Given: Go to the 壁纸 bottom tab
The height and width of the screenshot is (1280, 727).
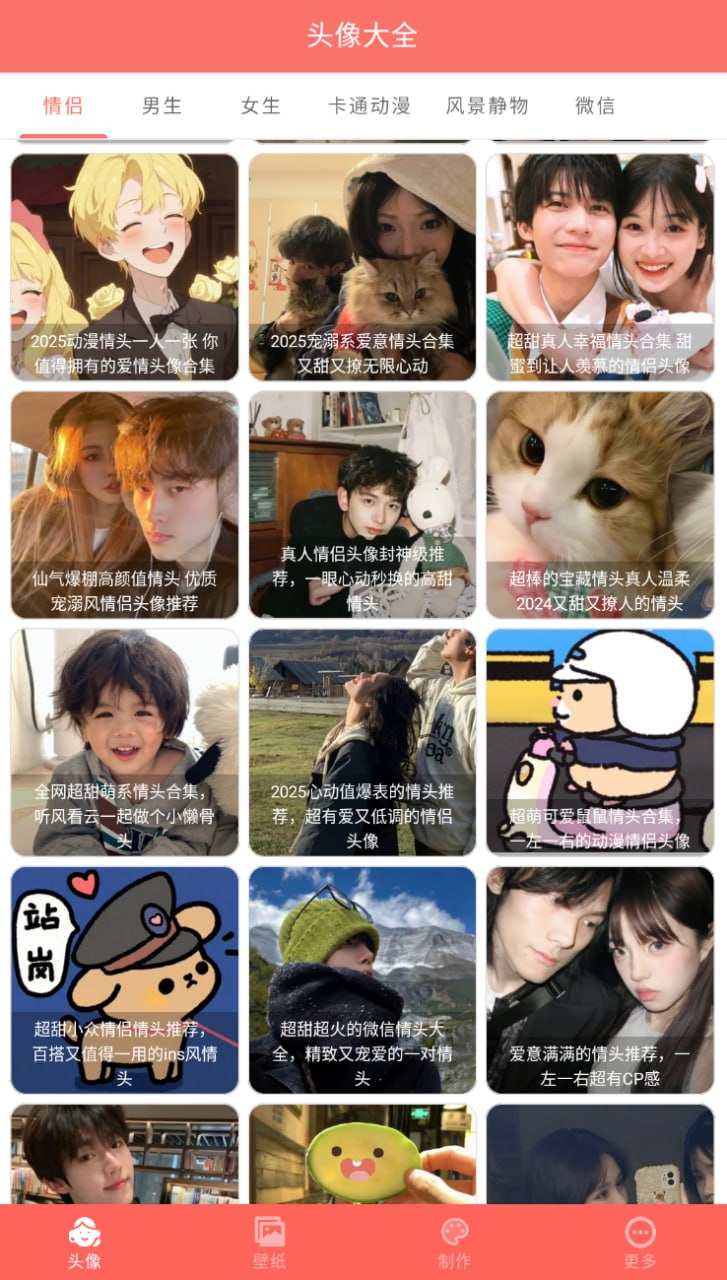Looking at the screenshot, I should click(270, 1243).
